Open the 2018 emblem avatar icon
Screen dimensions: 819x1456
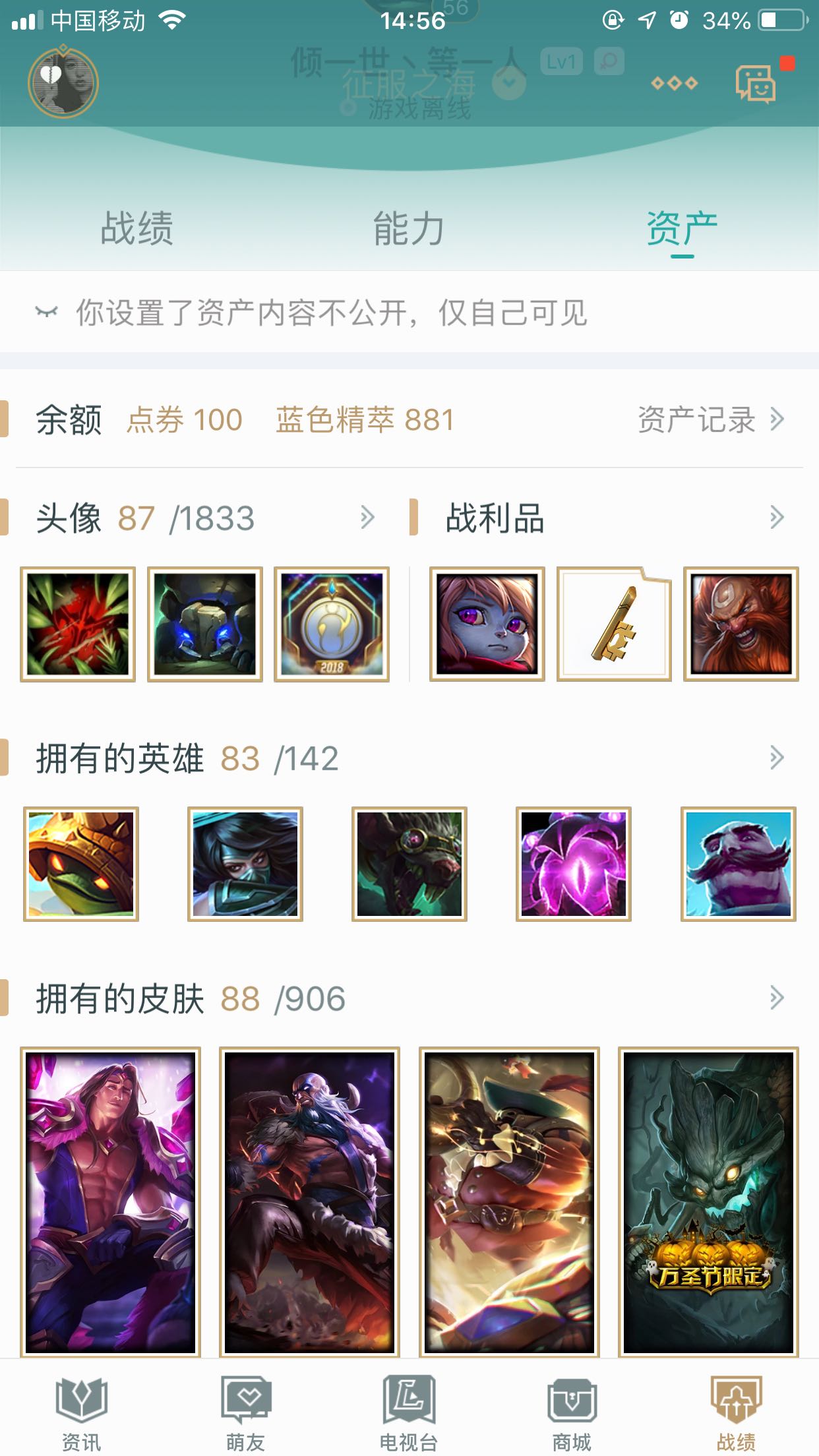pyautogui.click(x=332, y=624)
